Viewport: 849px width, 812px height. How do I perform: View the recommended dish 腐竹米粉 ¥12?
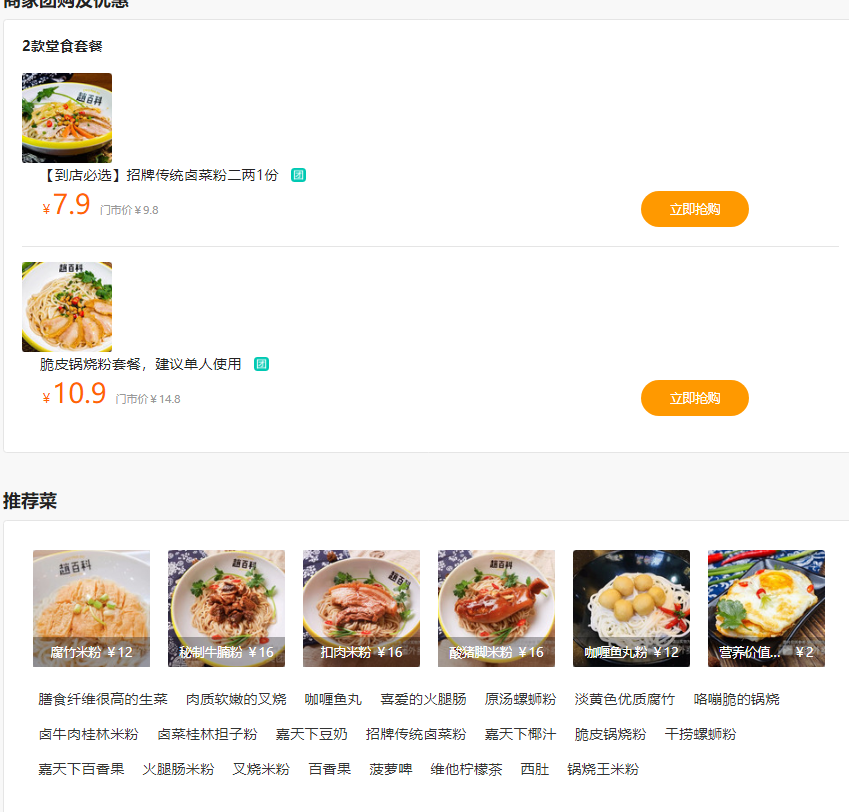tap(91, 608)
